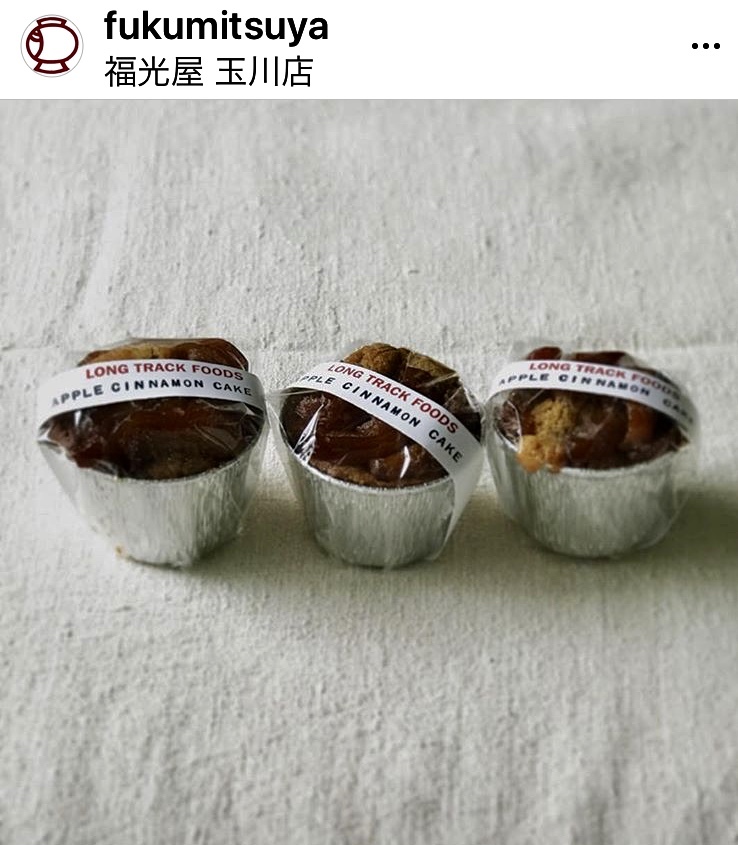Open the fukumitsuya username link
The height and width of the screenshot is (845, 738).
(x=216, y=27)
